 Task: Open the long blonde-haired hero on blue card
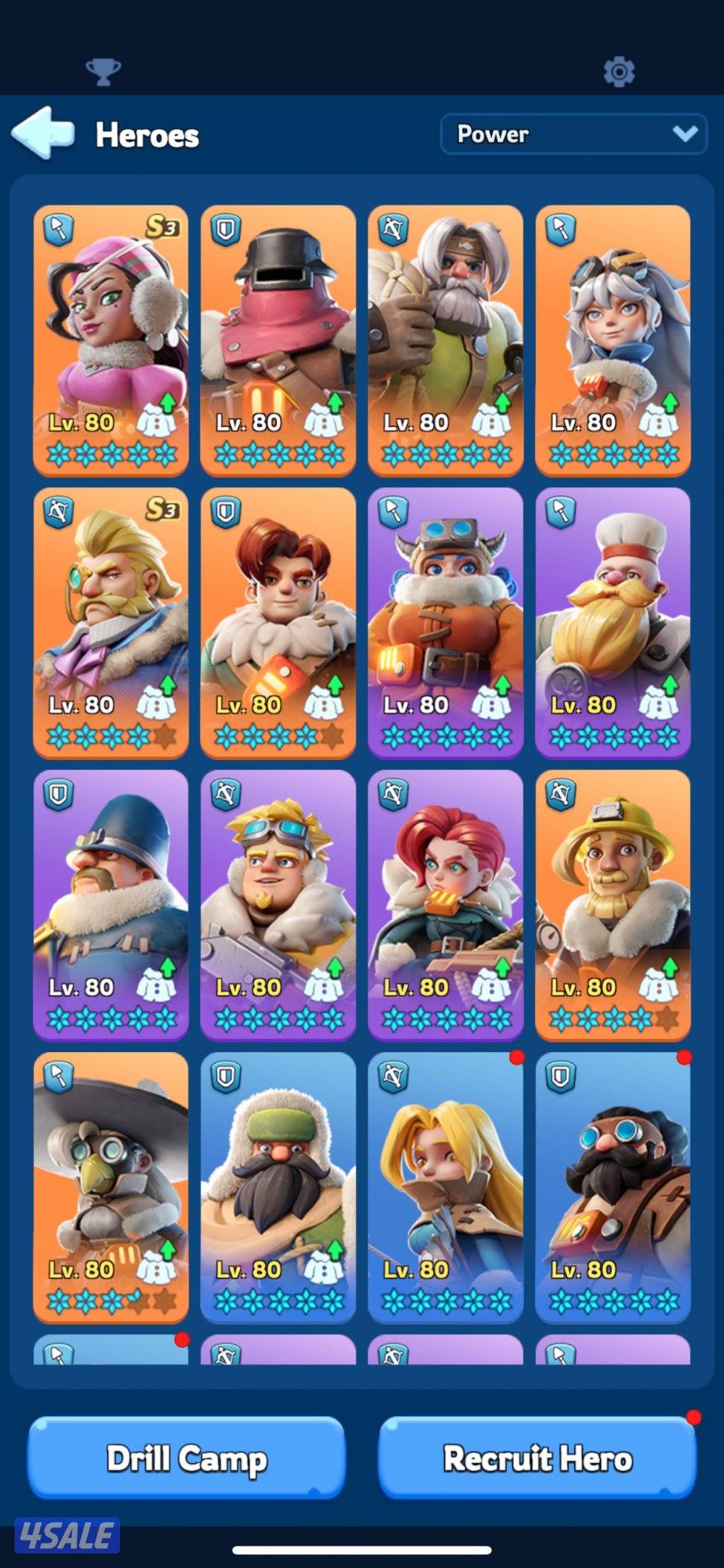445,1187
